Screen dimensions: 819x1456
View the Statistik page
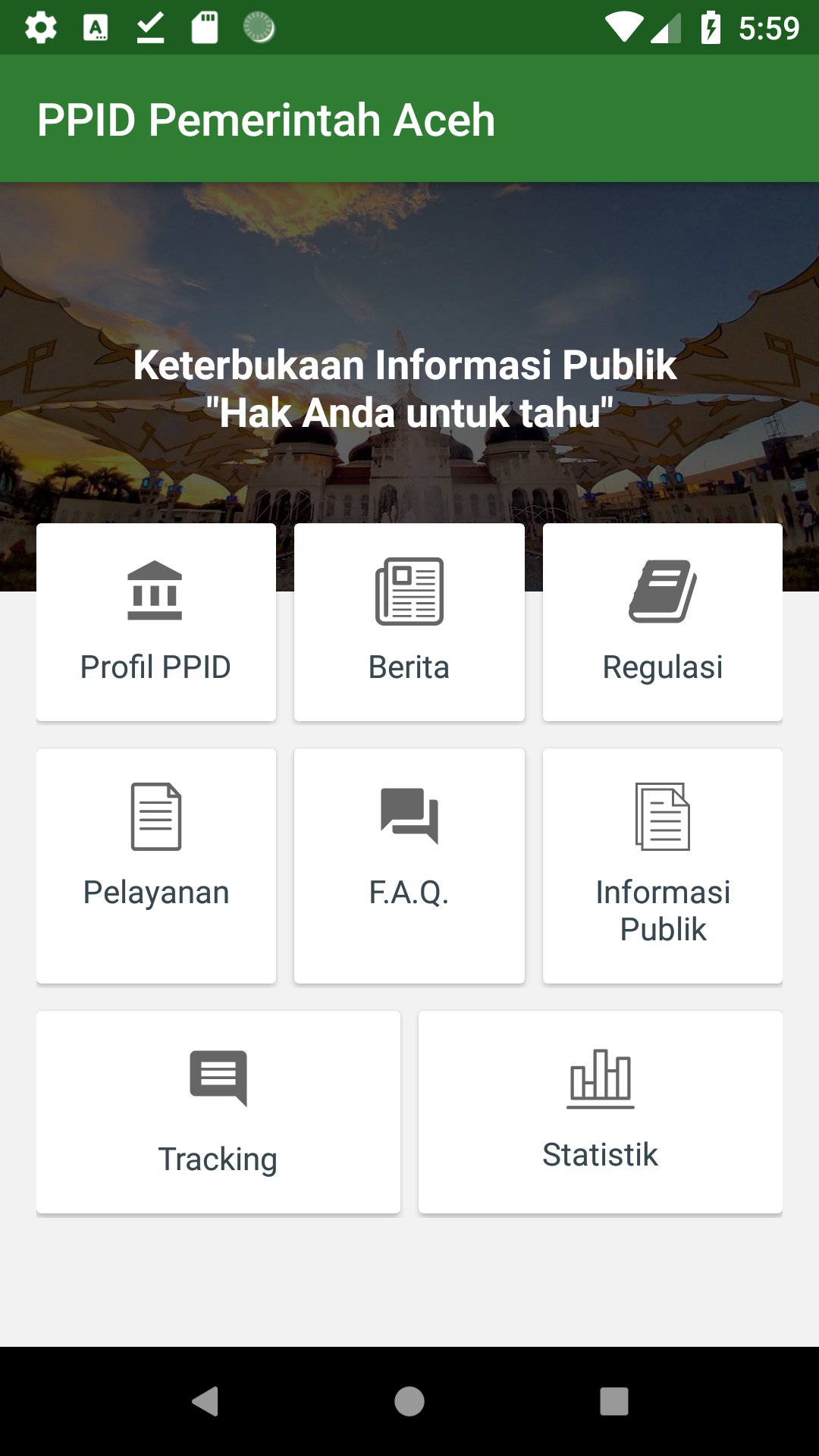(600, 1111)
